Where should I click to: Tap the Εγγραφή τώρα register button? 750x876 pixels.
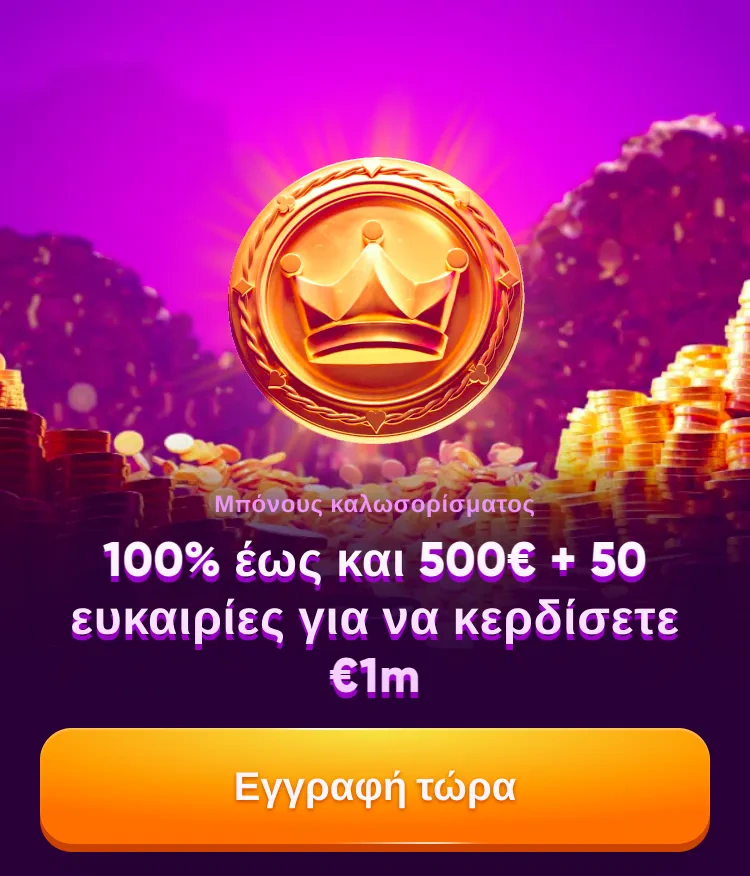coord(375,788)
